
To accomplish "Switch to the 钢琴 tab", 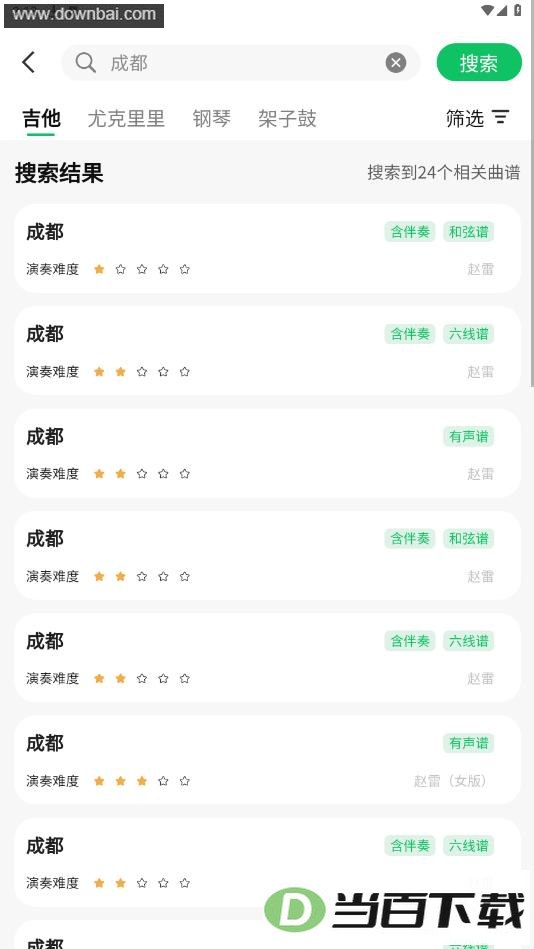I will 211,118.
